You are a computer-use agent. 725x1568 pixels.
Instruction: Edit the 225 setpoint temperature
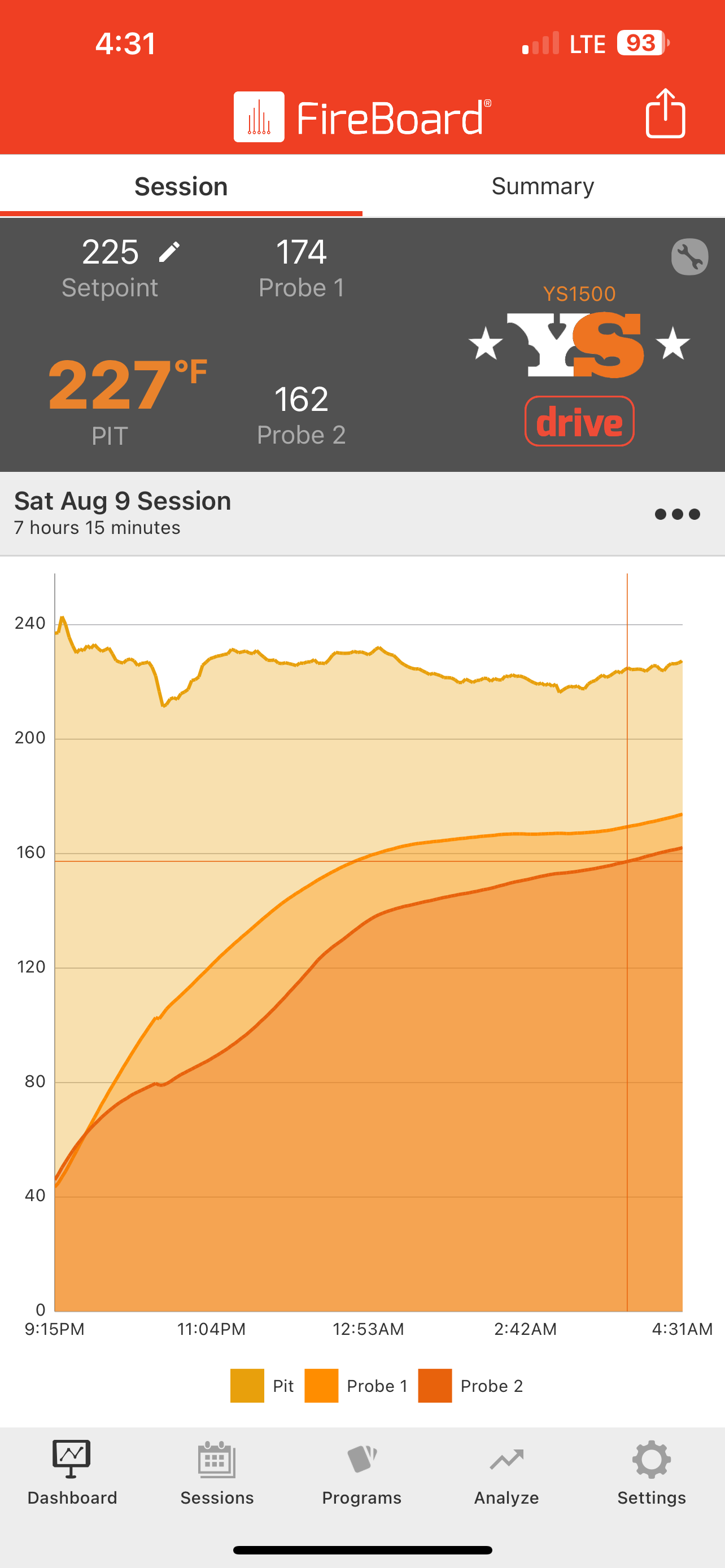(169, 252)
